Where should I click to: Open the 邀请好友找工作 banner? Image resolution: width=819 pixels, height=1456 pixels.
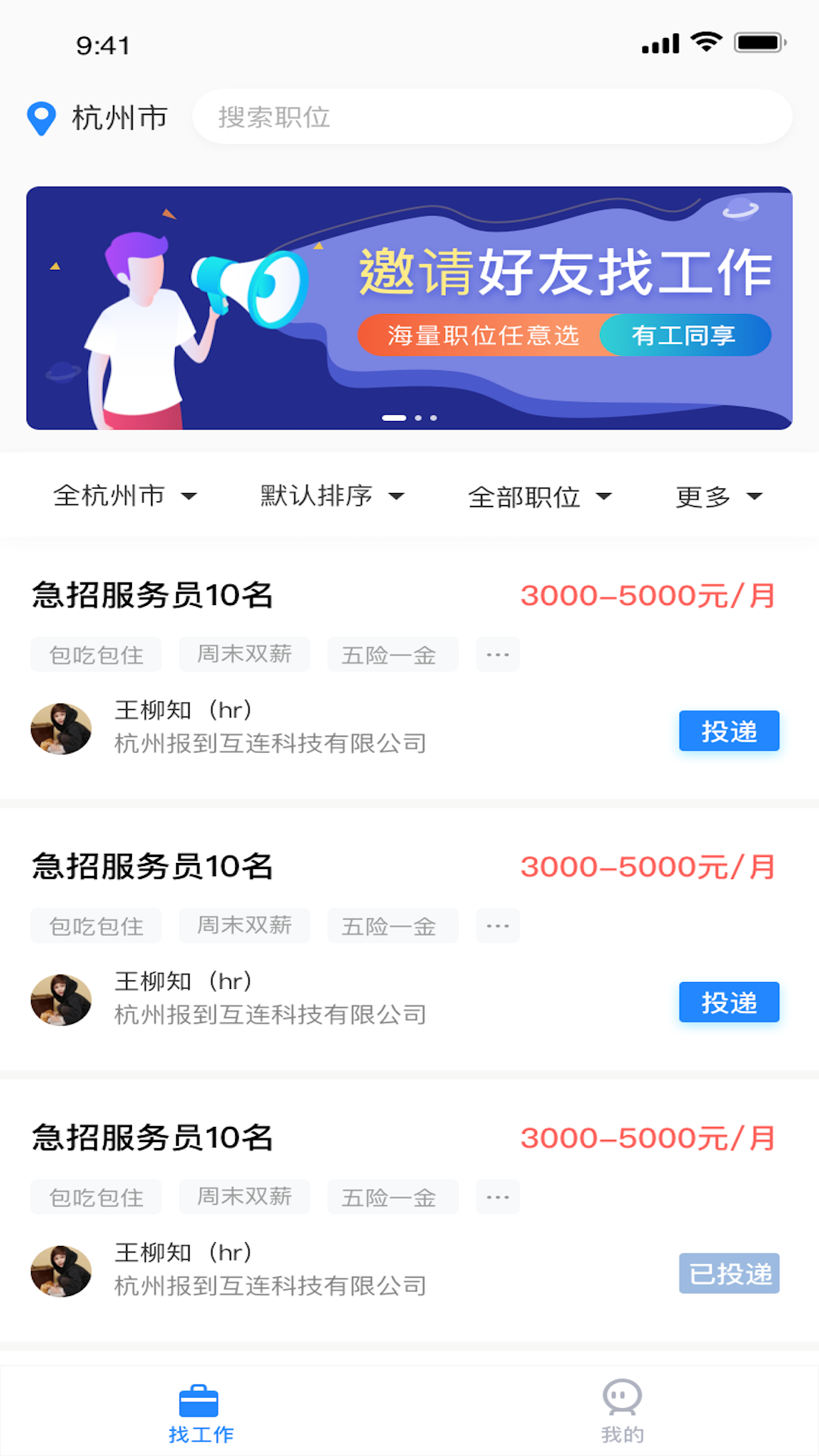pos(409,308)
